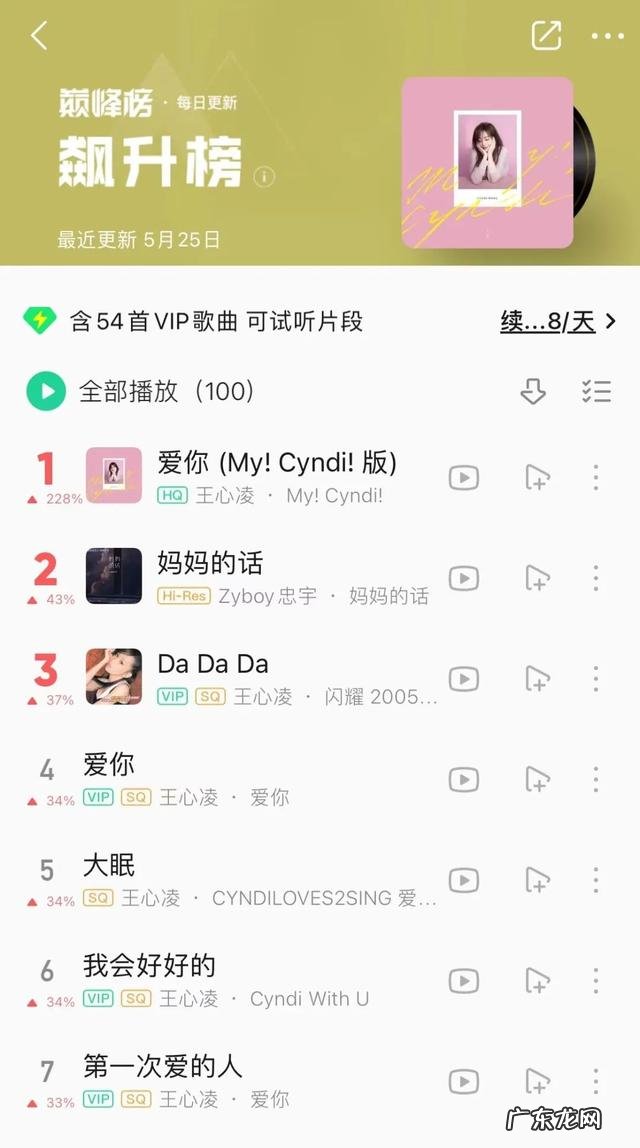This screenshot has height=1148, width=640.
Task: Open the top-right overflow menu
Action: [607, 36]
